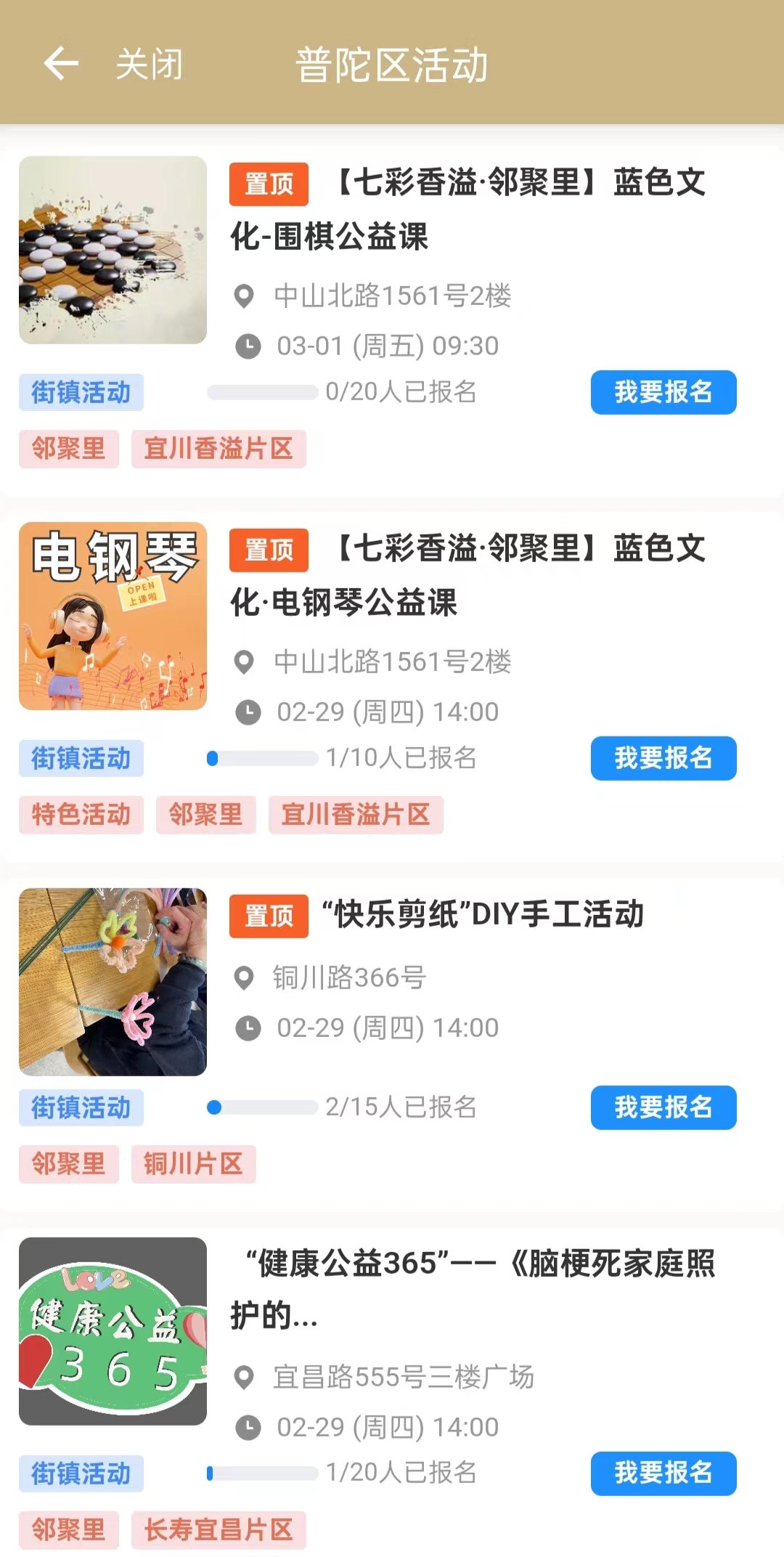This screenshot has width=784, height=1557.
Task: Sign up for 围棋公益课 via 我要报名
Action: [x=663, y=392]
